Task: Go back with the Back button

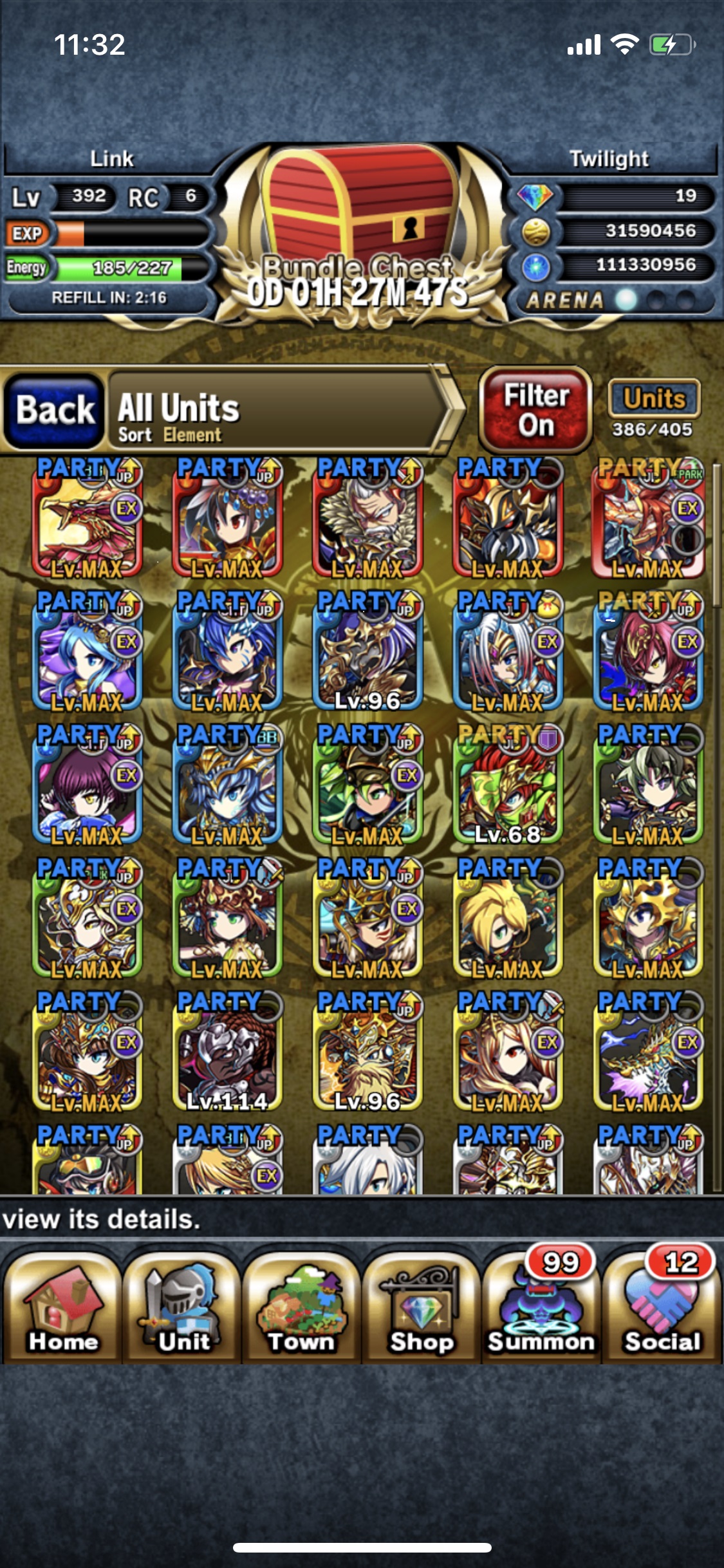Action: tap(54, 411)
